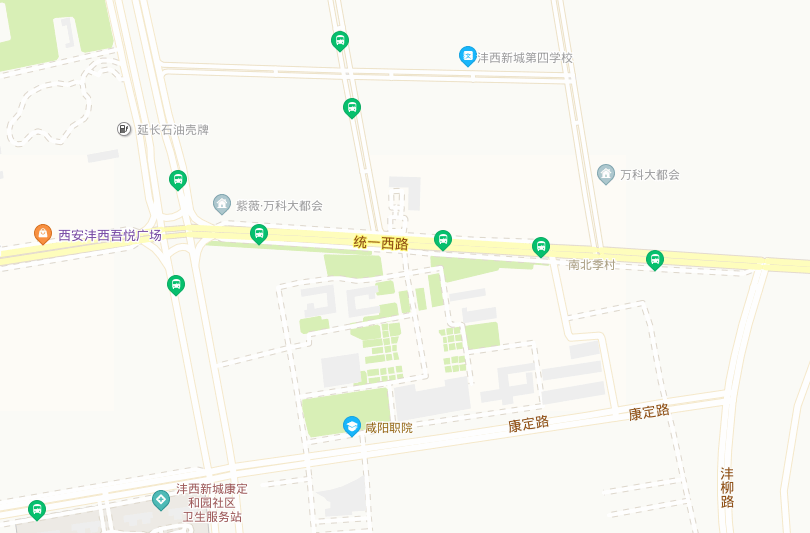
Task: Select the 延长石油壳牌 gas station marker
Action: (124, 129)
